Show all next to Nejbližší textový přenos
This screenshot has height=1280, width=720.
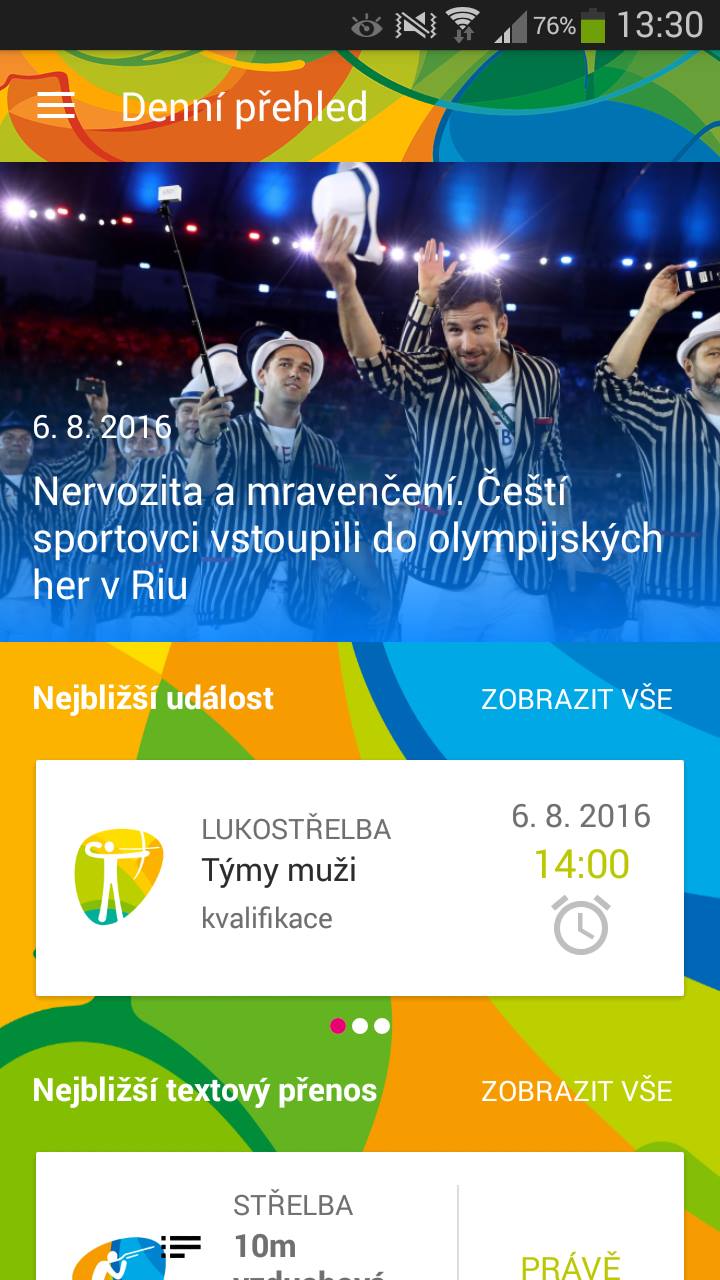pyautogui.click(x=576, y=1091)
